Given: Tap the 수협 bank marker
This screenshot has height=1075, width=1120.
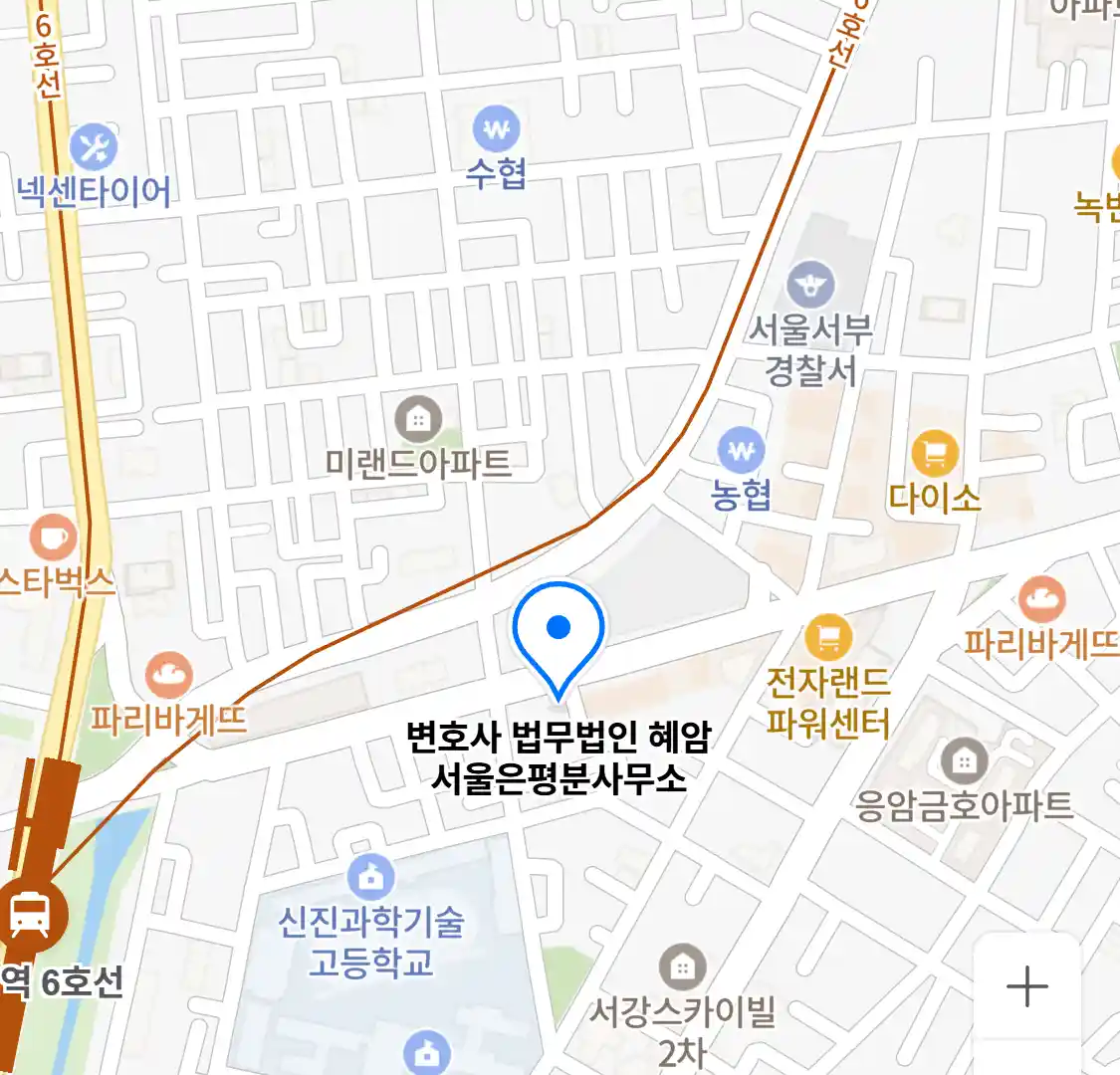Looking at the screenshot, I should (496, 130).
